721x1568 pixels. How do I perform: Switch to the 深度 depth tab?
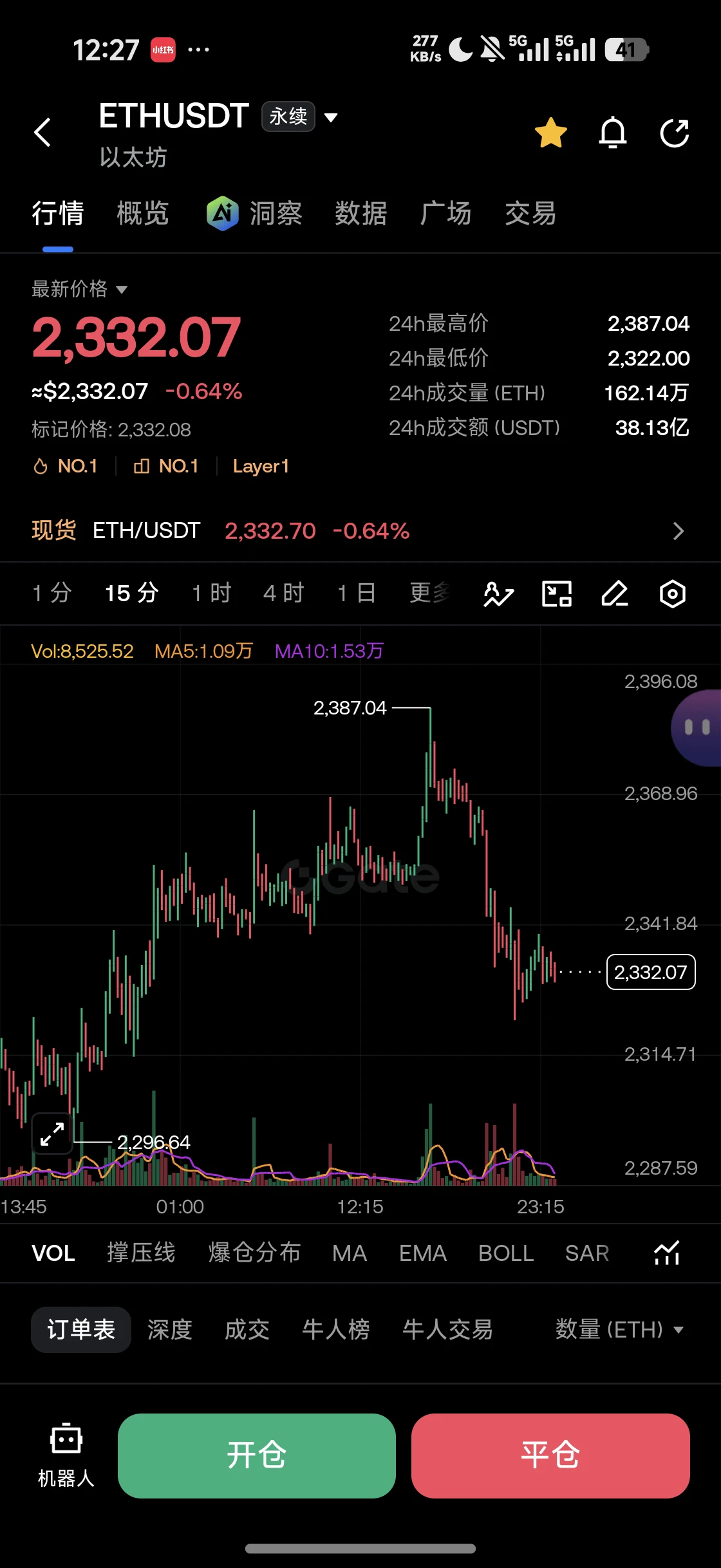(170, 1329)
